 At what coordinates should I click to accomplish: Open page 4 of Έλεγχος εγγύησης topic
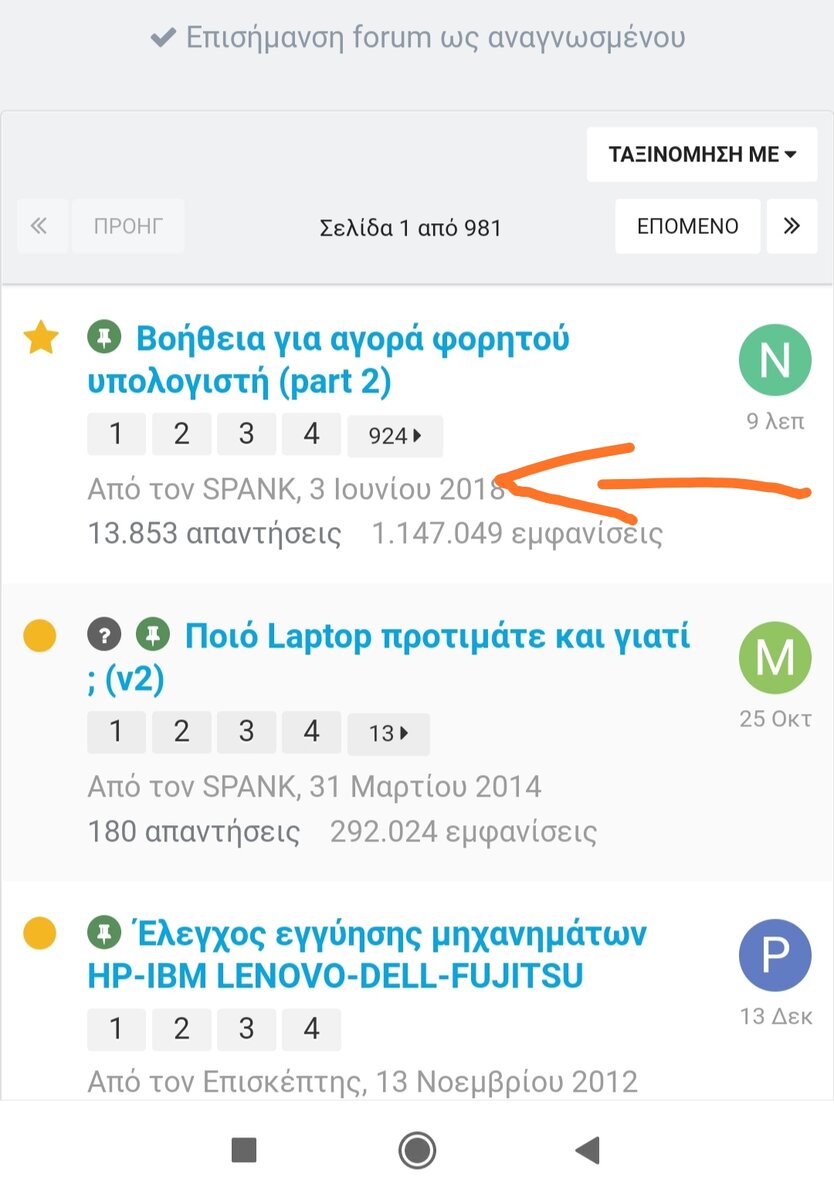[311, 1030]
